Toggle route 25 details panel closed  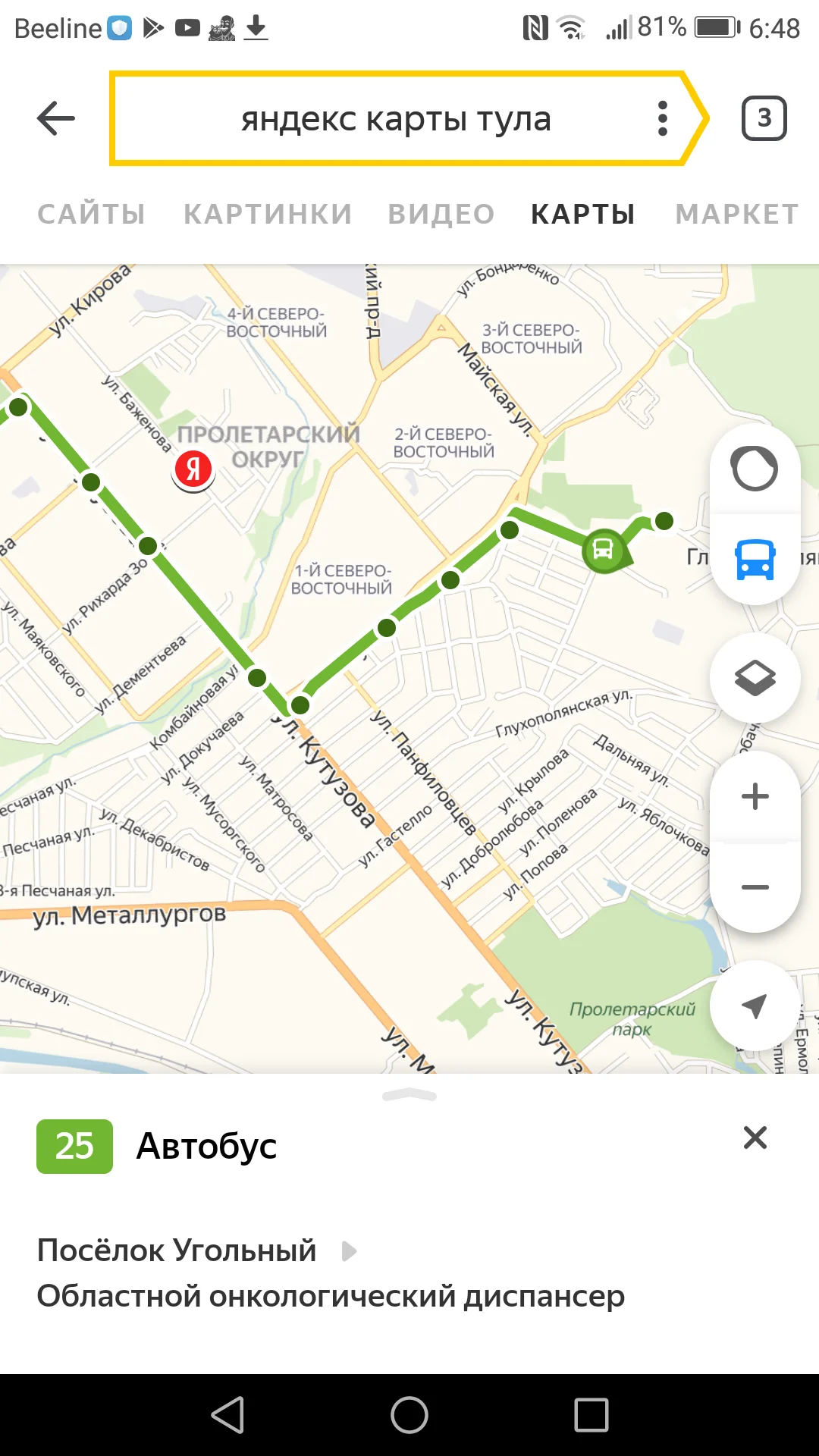click(x=755, y=1137)
